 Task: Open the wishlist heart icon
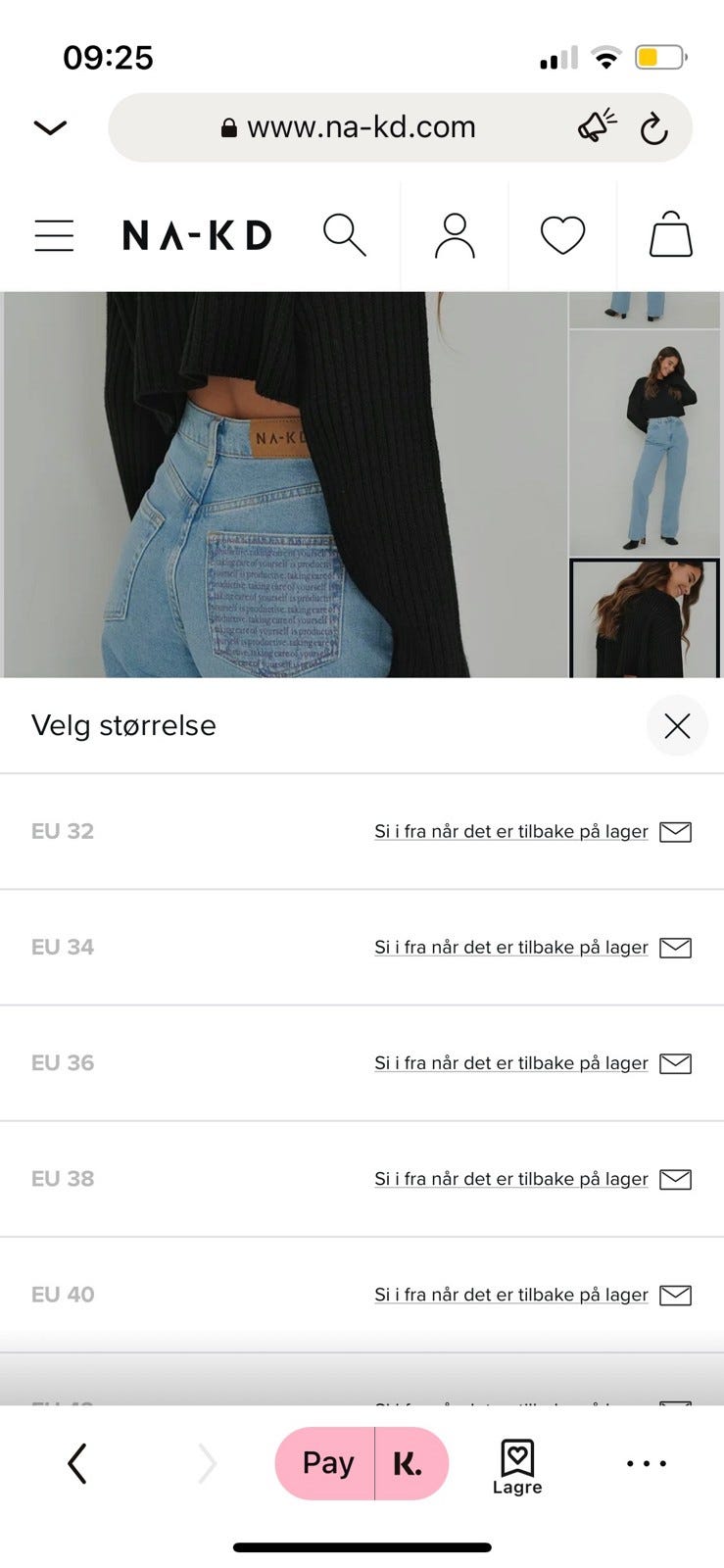point(562,234)
